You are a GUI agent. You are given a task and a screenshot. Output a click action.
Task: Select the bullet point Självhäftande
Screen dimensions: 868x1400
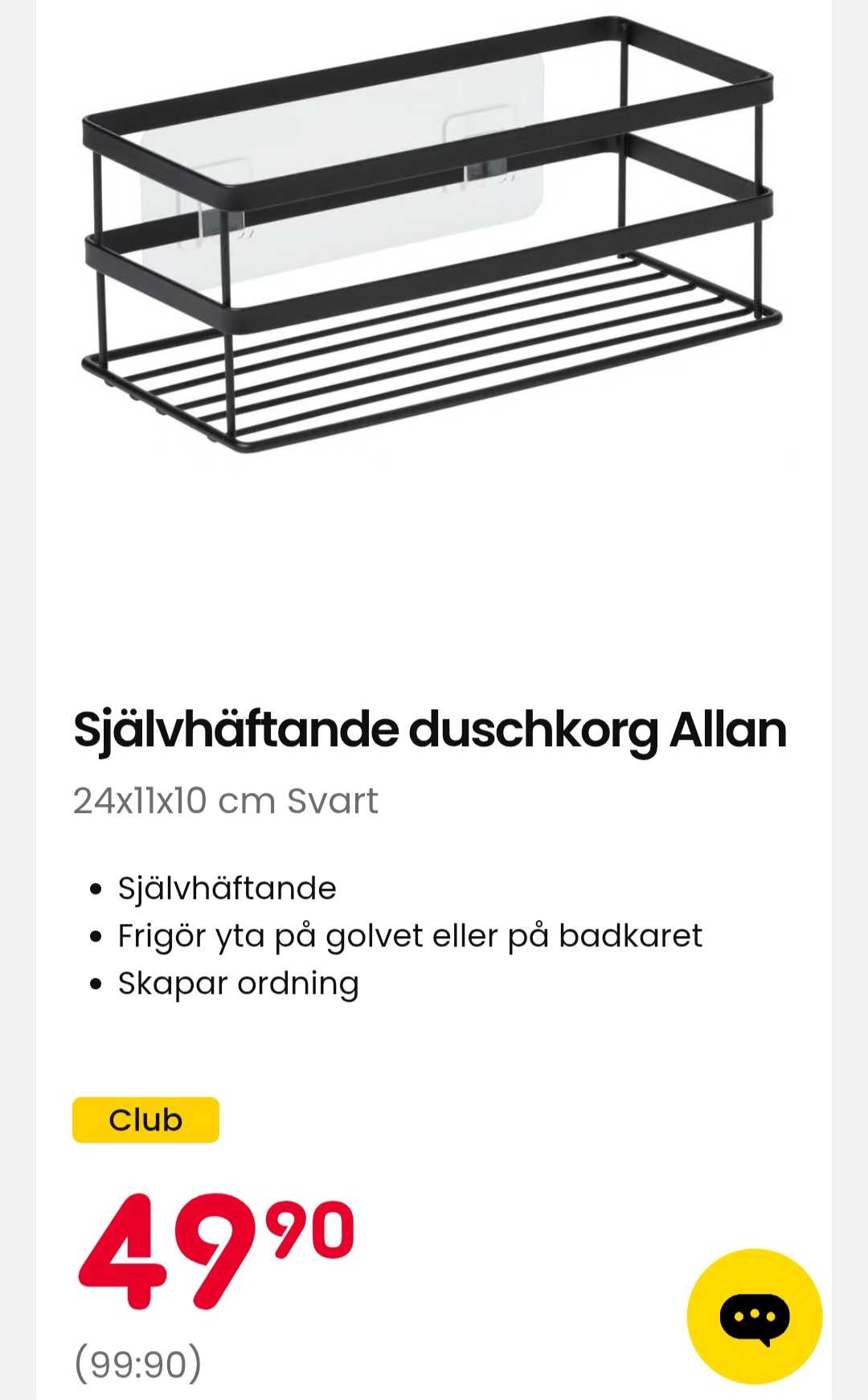pos(225,889)
